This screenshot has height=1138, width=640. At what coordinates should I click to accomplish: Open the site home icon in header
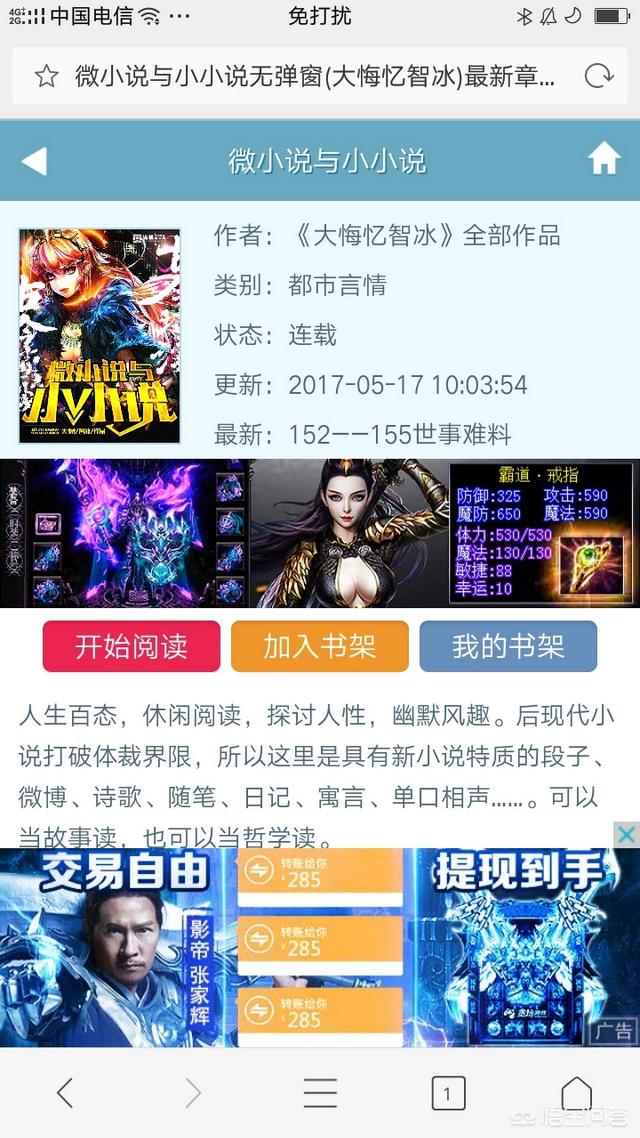pos(604,159)
